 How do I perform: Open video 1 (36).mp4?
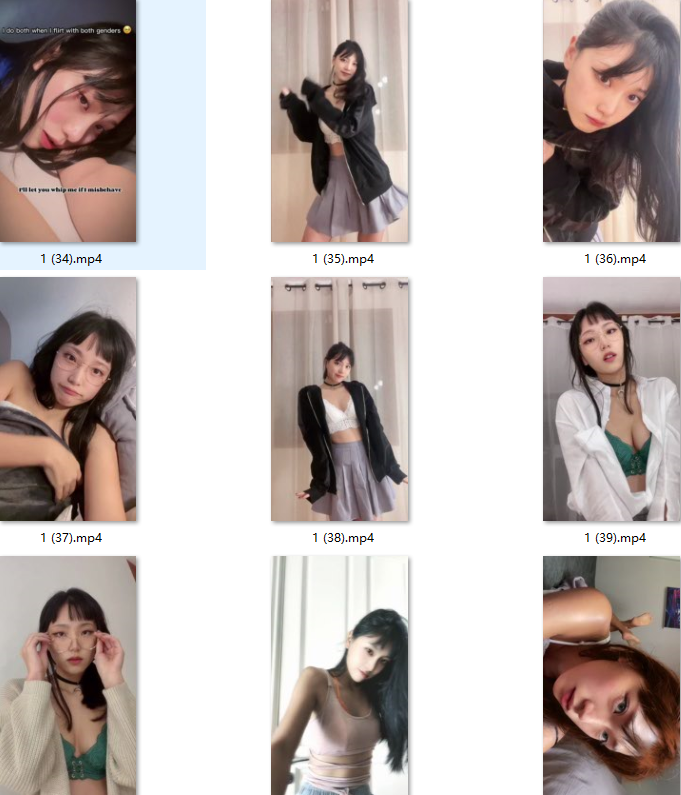click(612, 121)
